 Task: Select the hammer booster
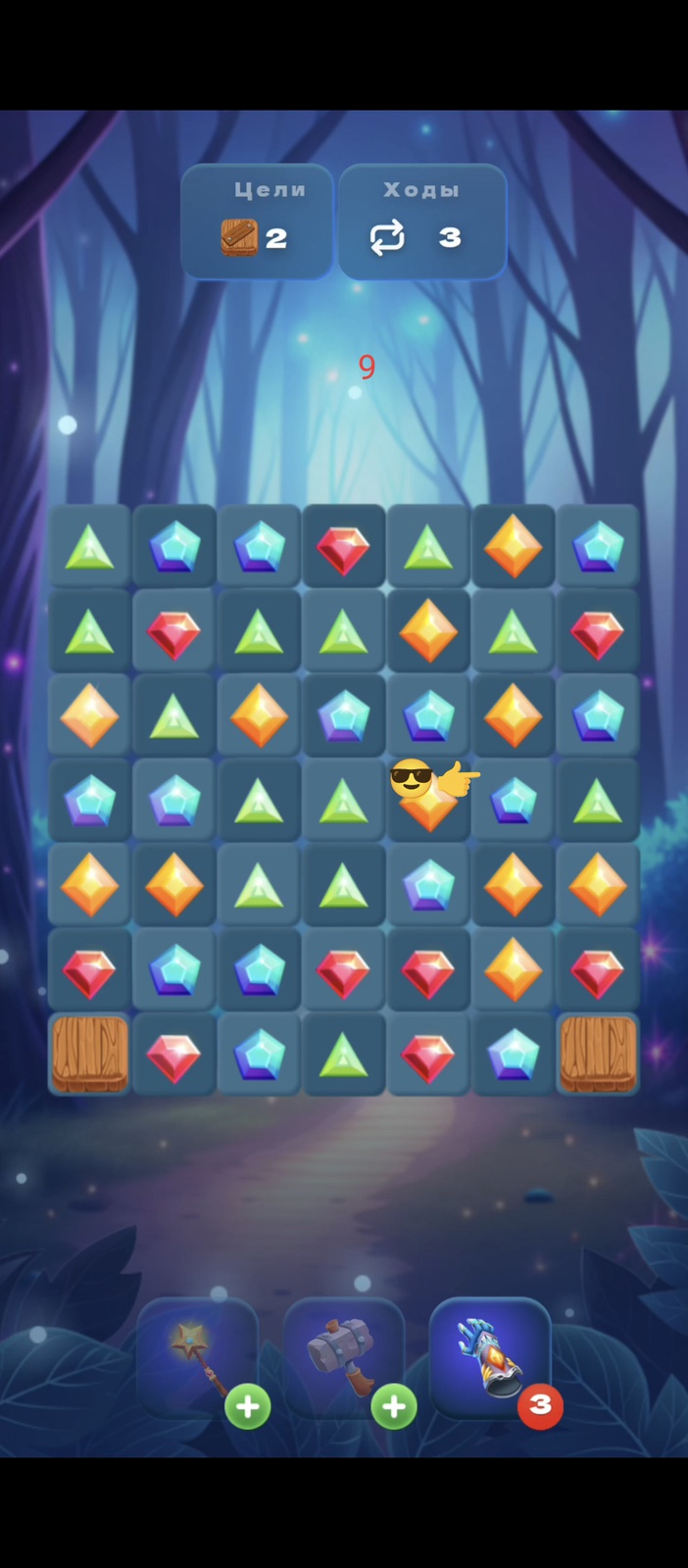point(344,1358)
